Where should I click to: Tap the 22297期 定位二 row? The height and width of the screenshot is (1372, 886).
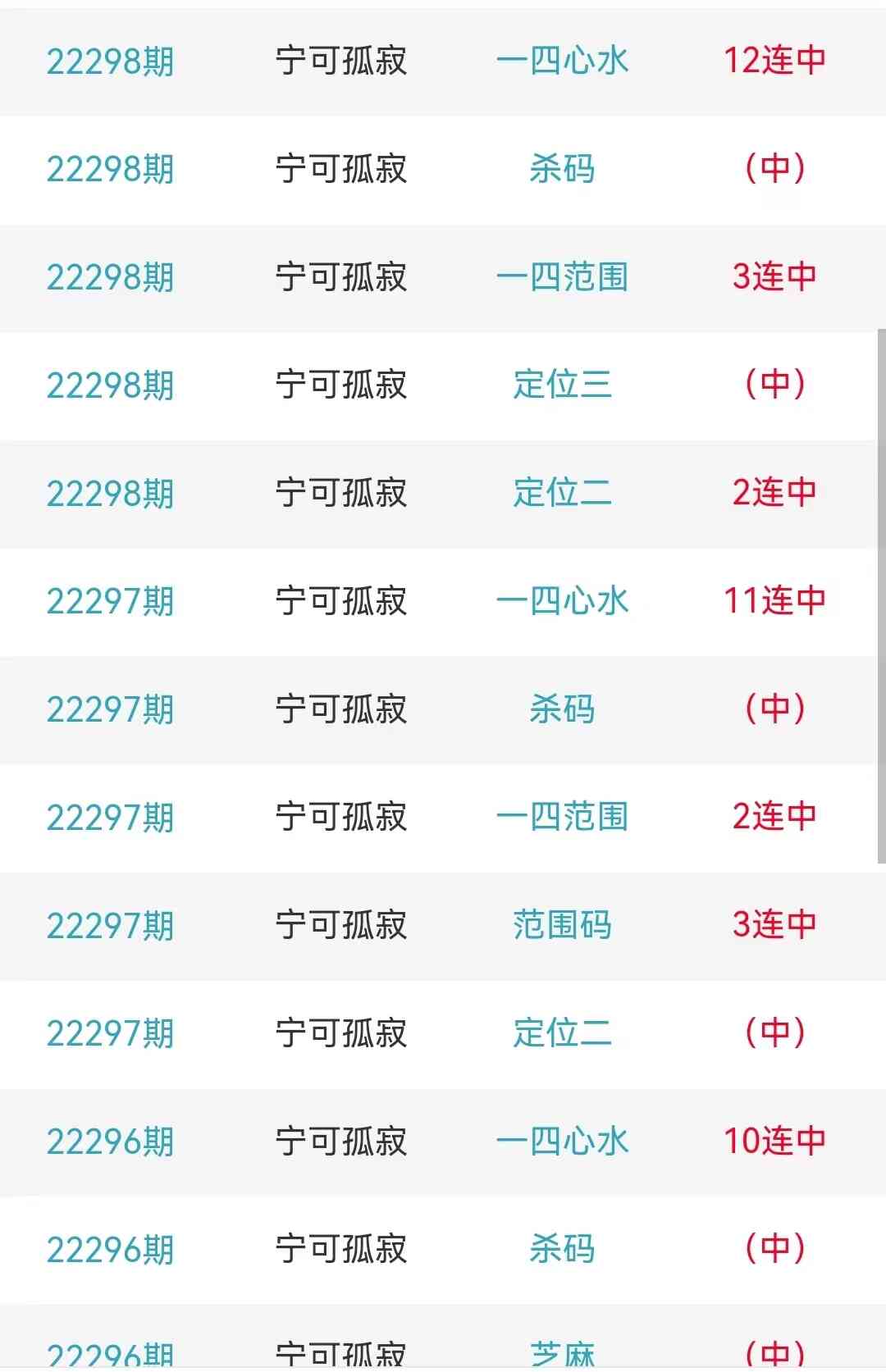click(x=562, y=1033)
